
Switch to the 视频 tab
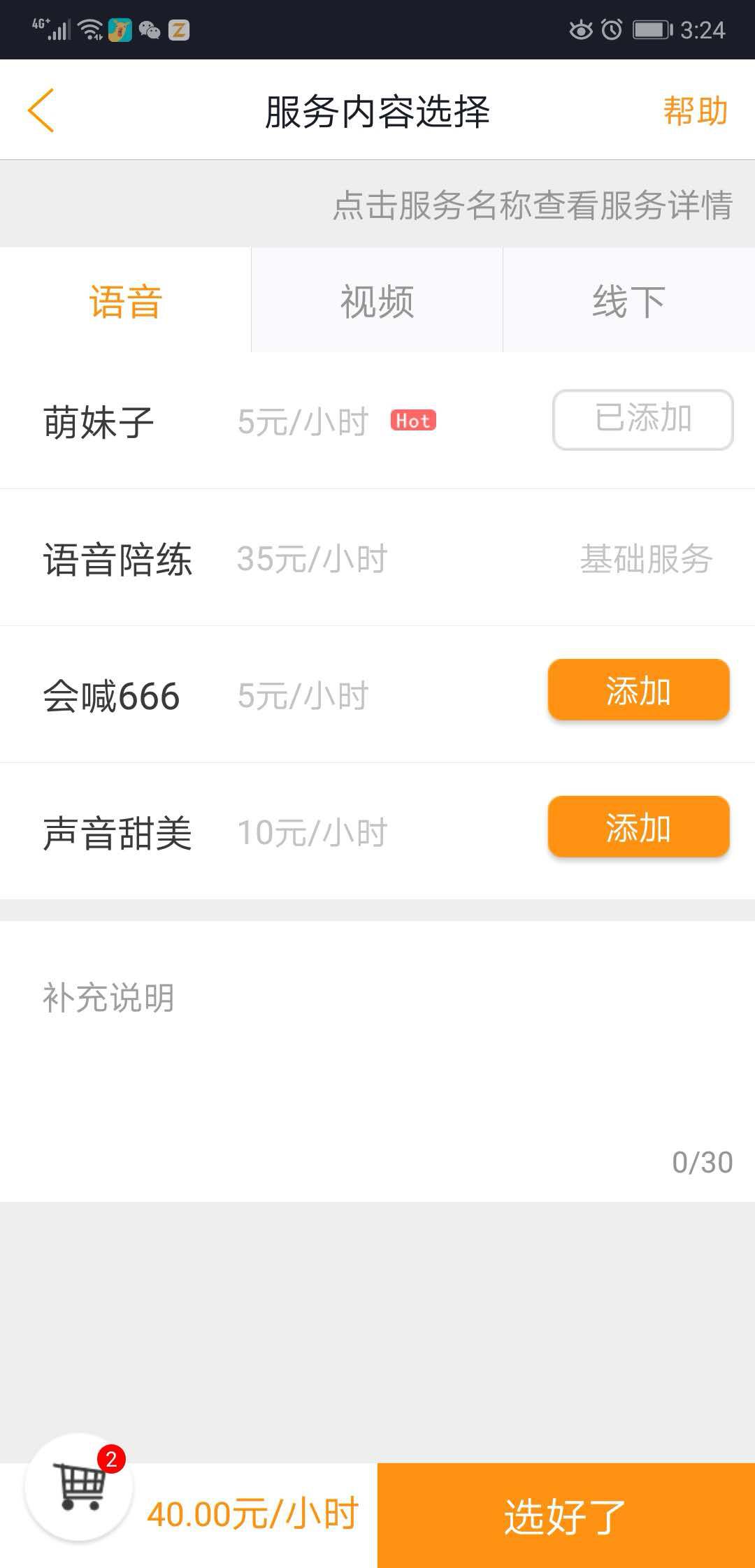(377, 302)
